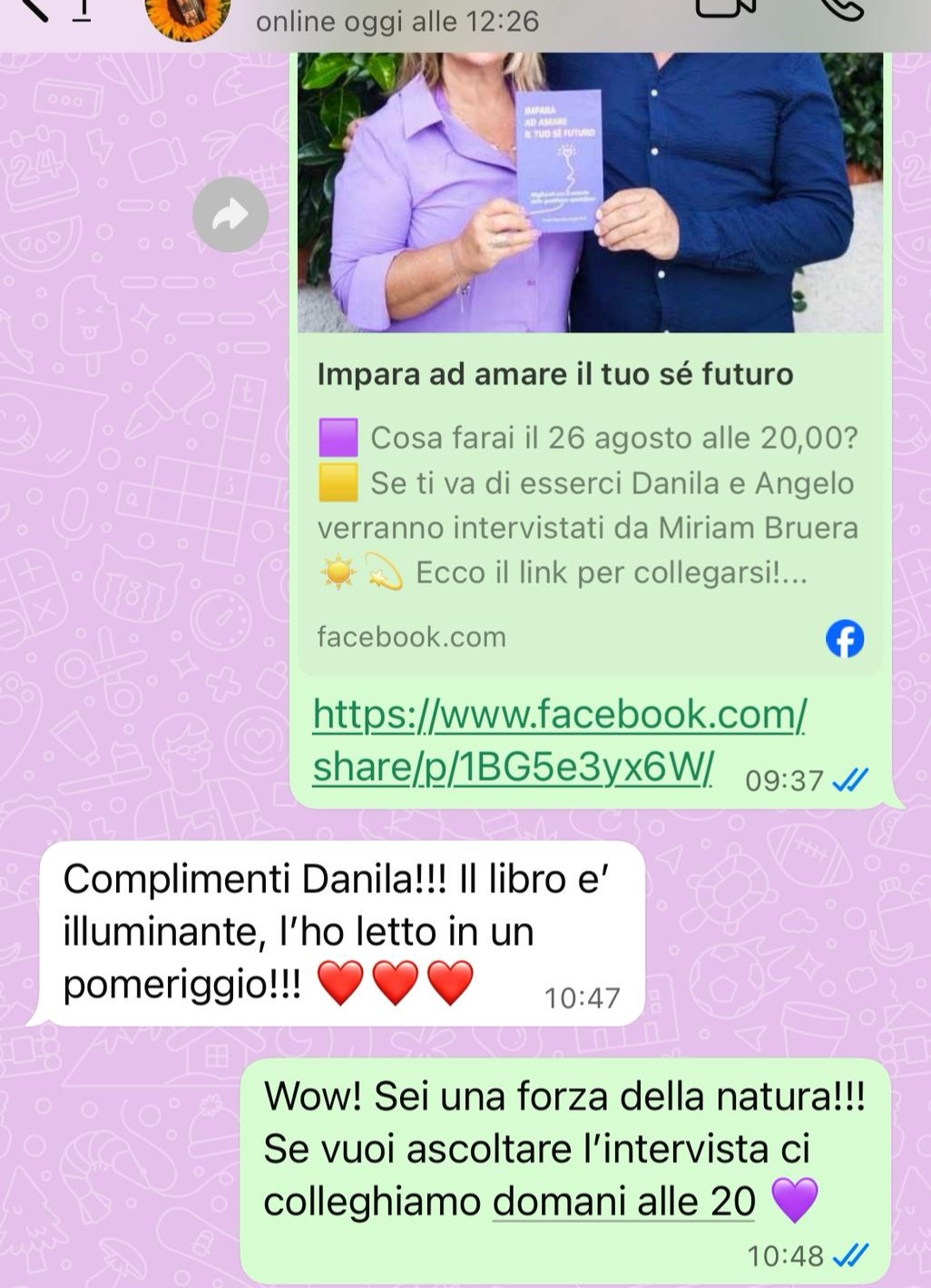Viewport: 931px width, 1288px height.
Task: Forward the shared Facebook post message
Action: tap(230, 215)
